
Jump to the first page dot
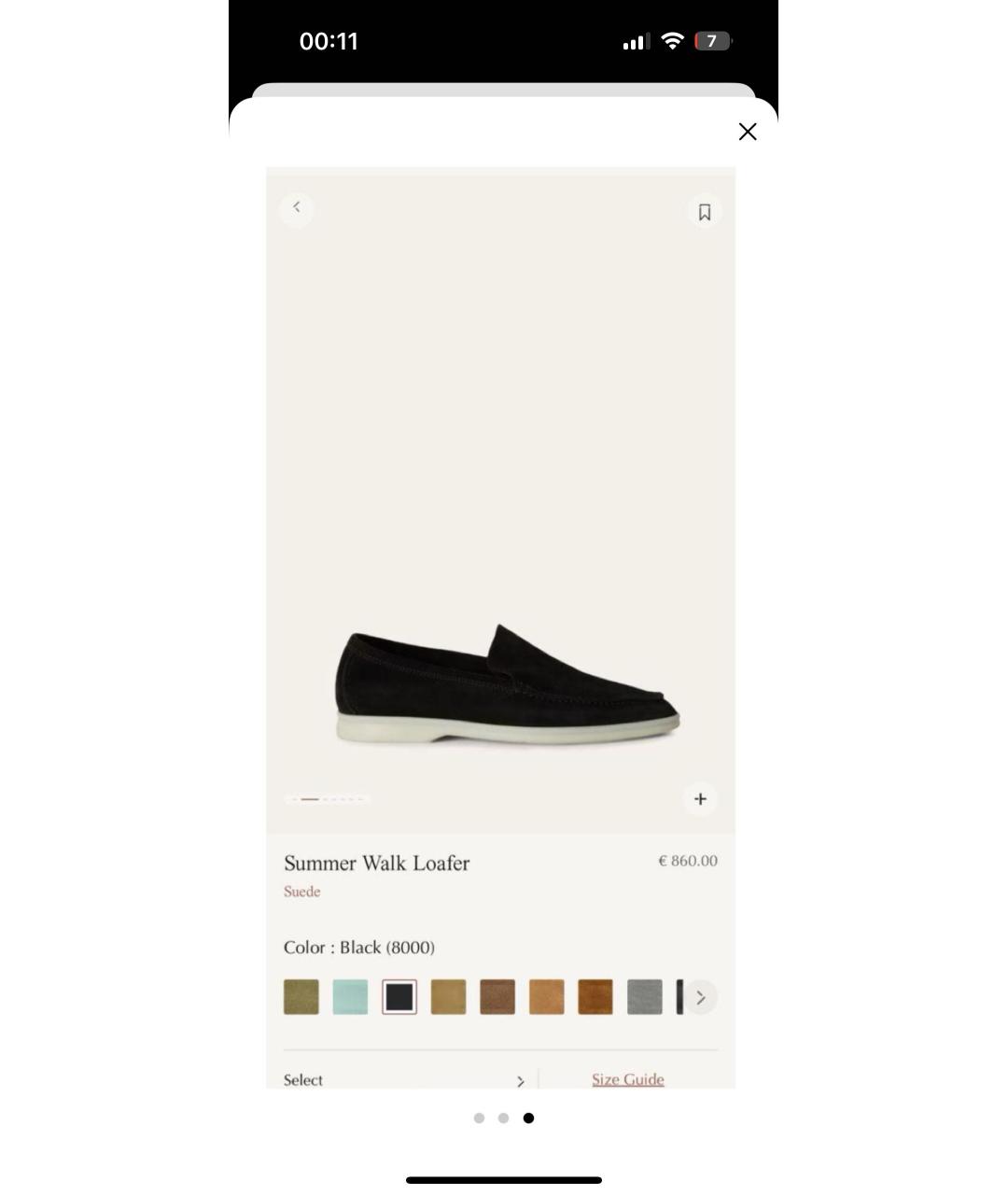click(x=479, y=1118)
